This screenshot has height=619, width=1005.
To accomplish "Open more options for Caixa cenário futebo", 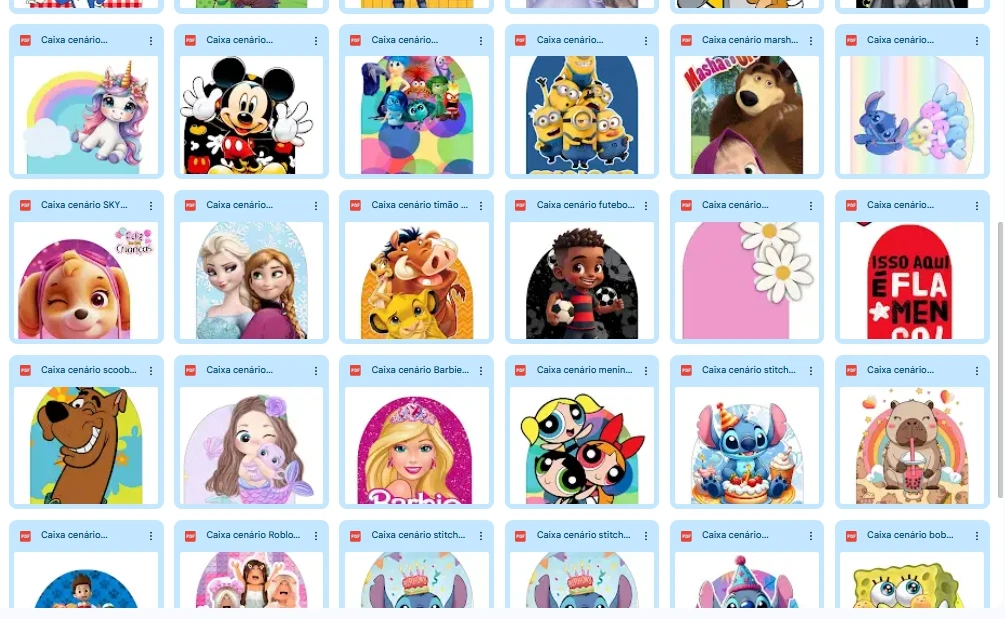I will [x=646, y=206].
